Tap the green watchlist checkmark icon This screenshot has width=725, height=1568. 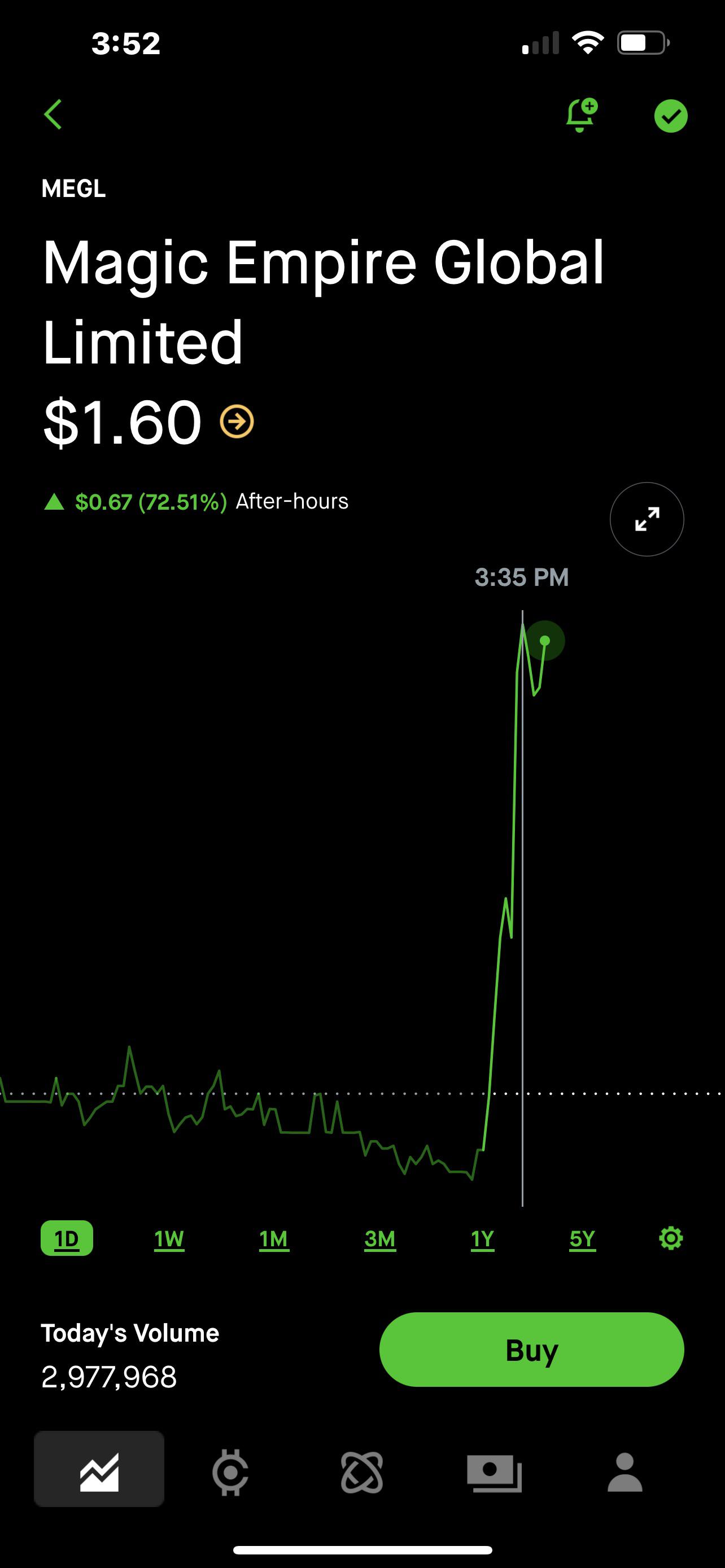point(670,116)
